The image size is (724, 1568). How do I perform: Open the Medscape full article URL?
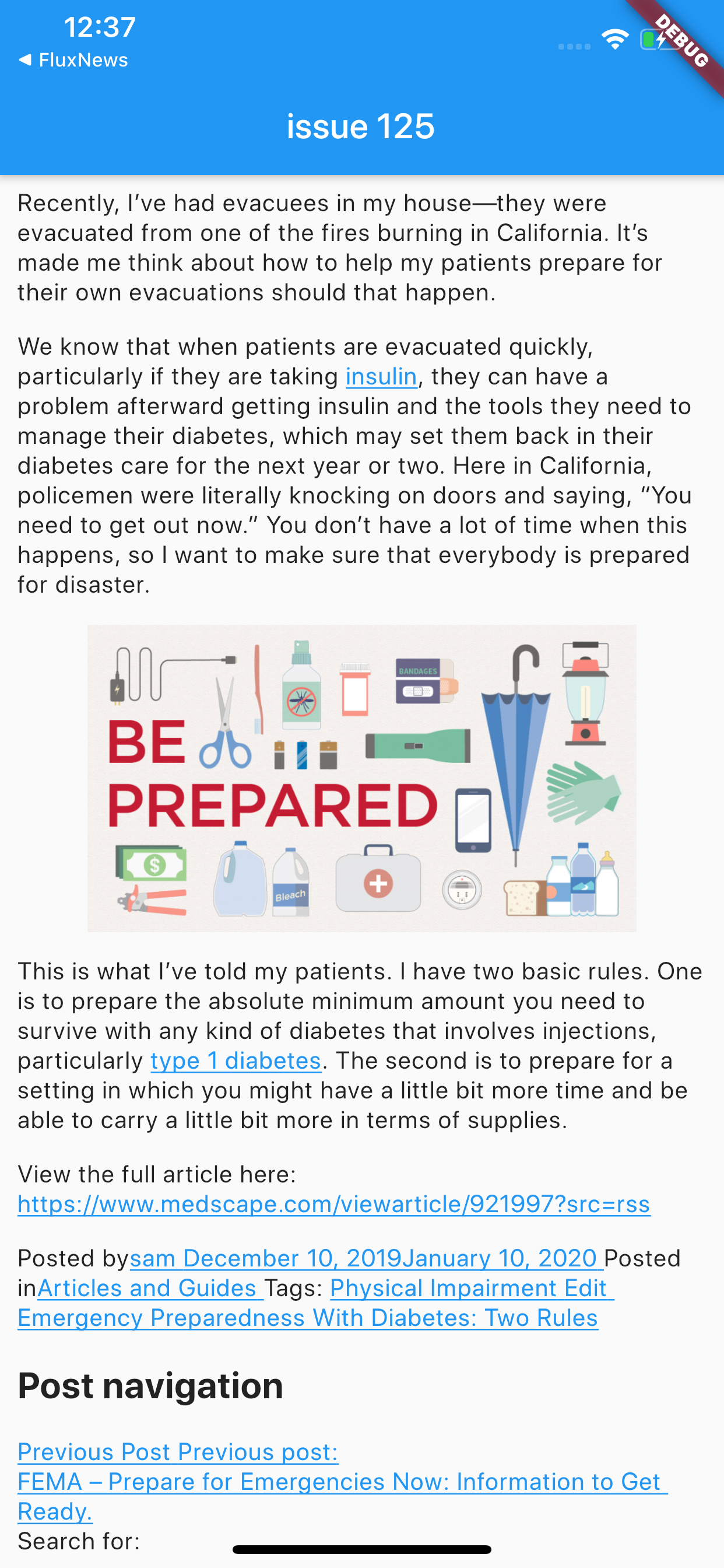click(333, 1204)
